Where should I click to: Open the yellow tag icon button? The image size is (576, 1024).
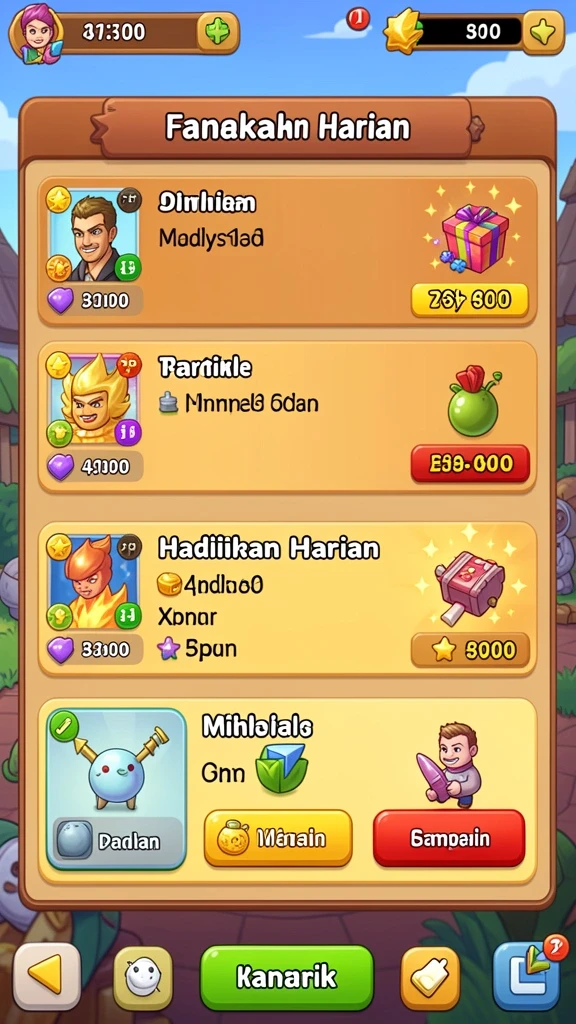pos(430,978)
